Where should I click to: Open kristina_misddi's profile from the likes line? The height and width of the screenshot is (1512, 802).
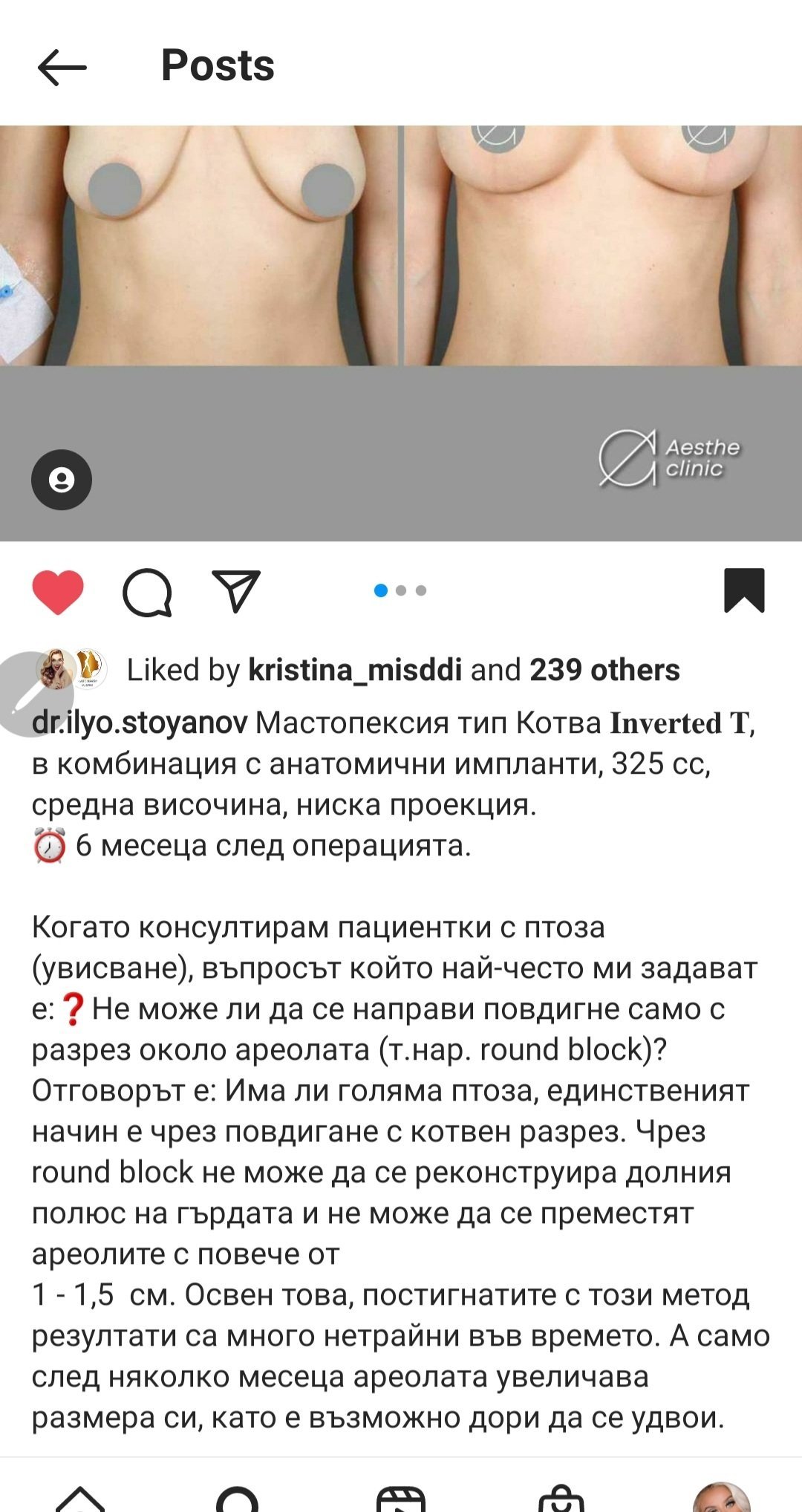(x=355, y=670)
